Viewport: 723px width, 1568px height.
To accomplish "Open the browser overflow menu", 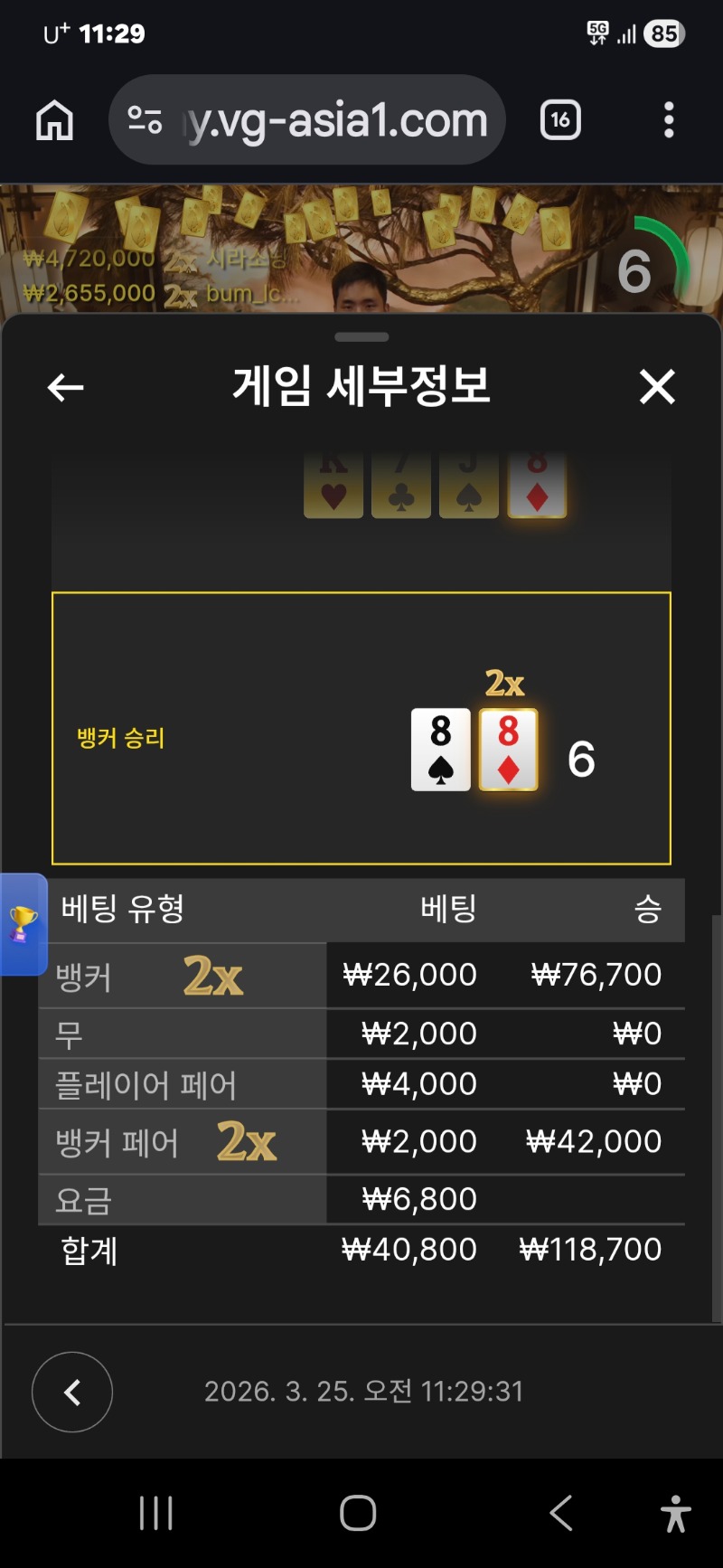I will point(669,120).
